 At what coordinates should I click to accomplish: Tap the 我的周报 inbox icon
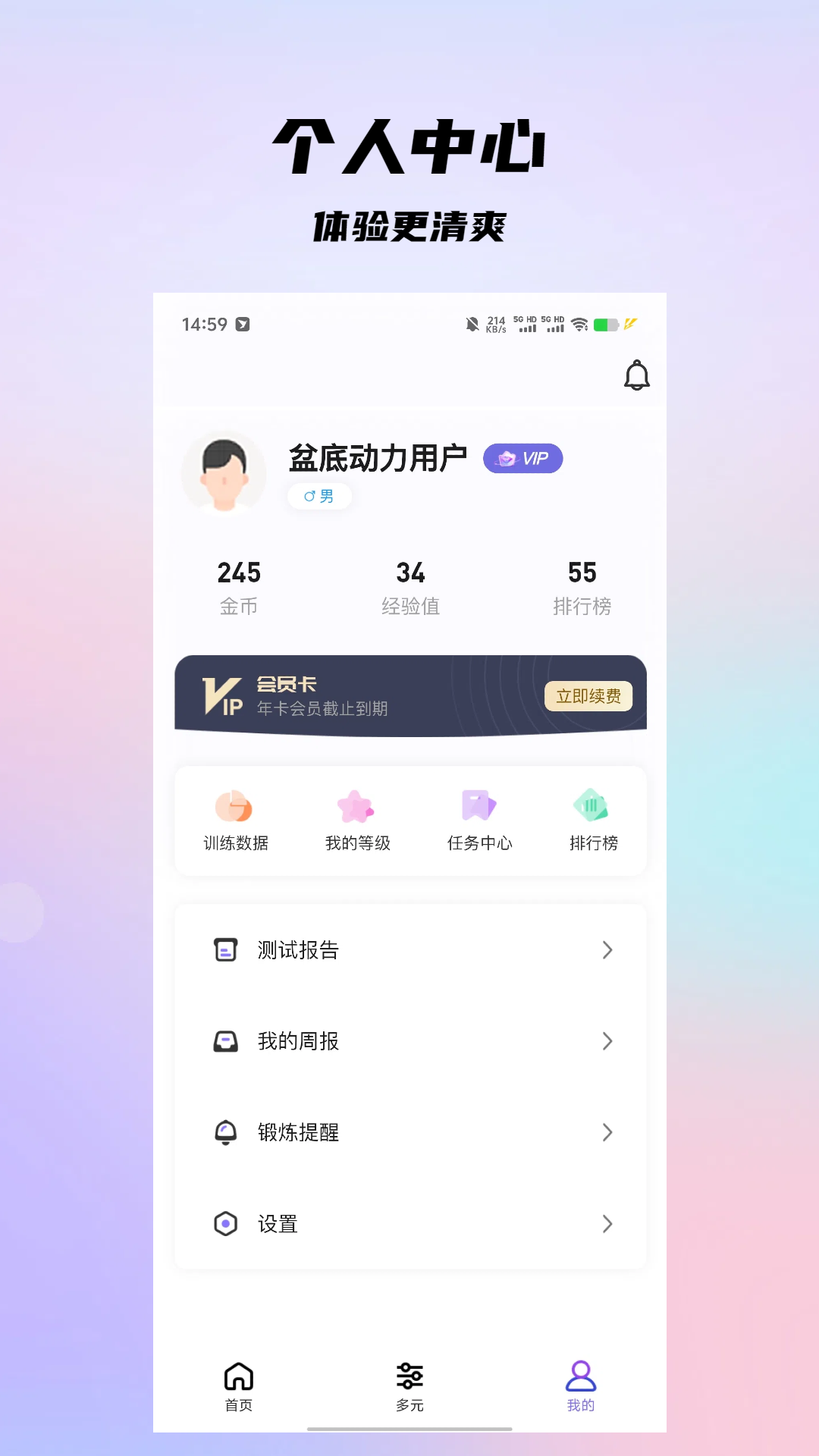225,1040
